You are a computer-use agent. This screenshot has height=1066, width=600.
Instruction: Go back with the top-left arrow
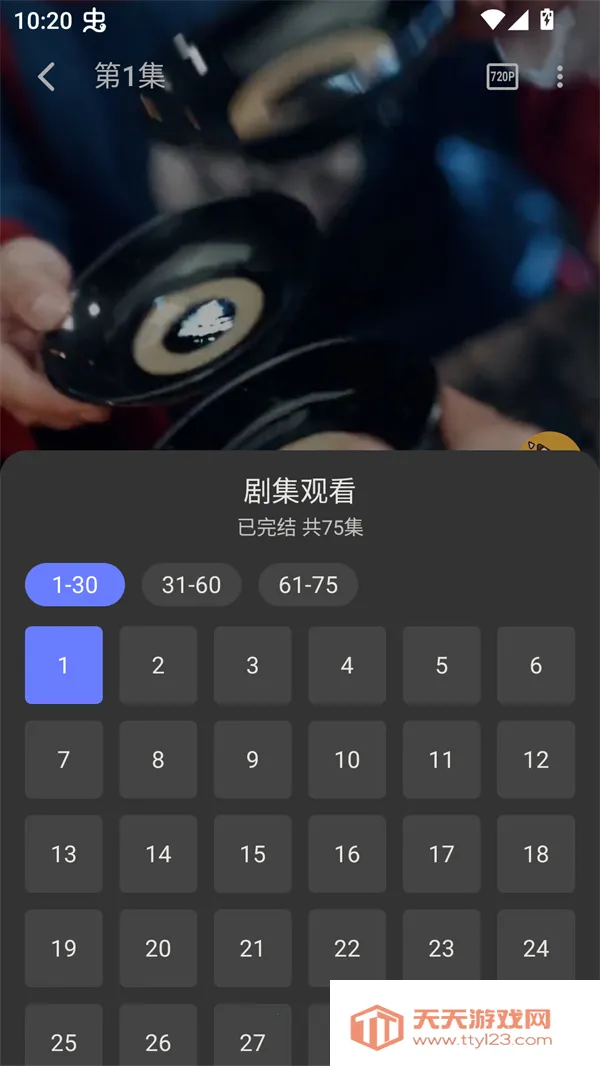(46, 77)
